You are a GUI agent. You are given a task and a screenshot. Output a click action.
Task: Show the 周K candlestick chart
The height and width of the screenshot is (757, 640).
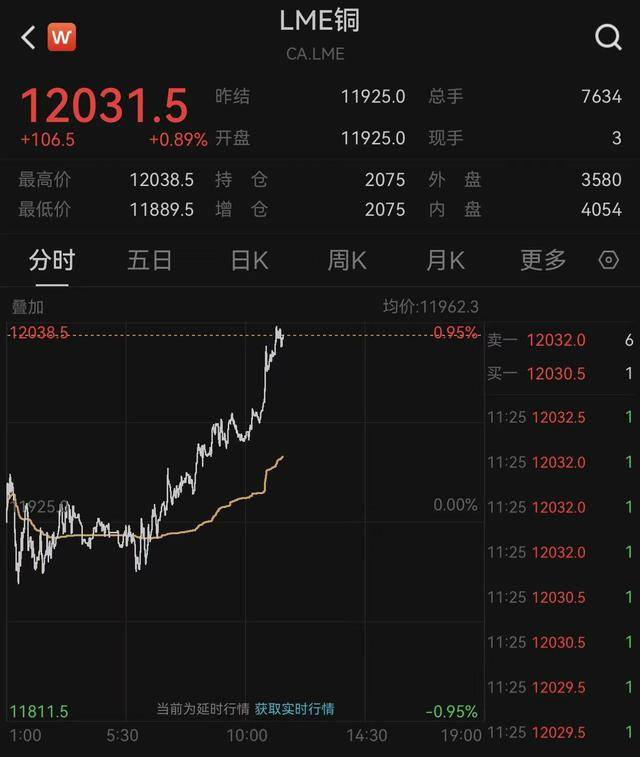(347, 261)
